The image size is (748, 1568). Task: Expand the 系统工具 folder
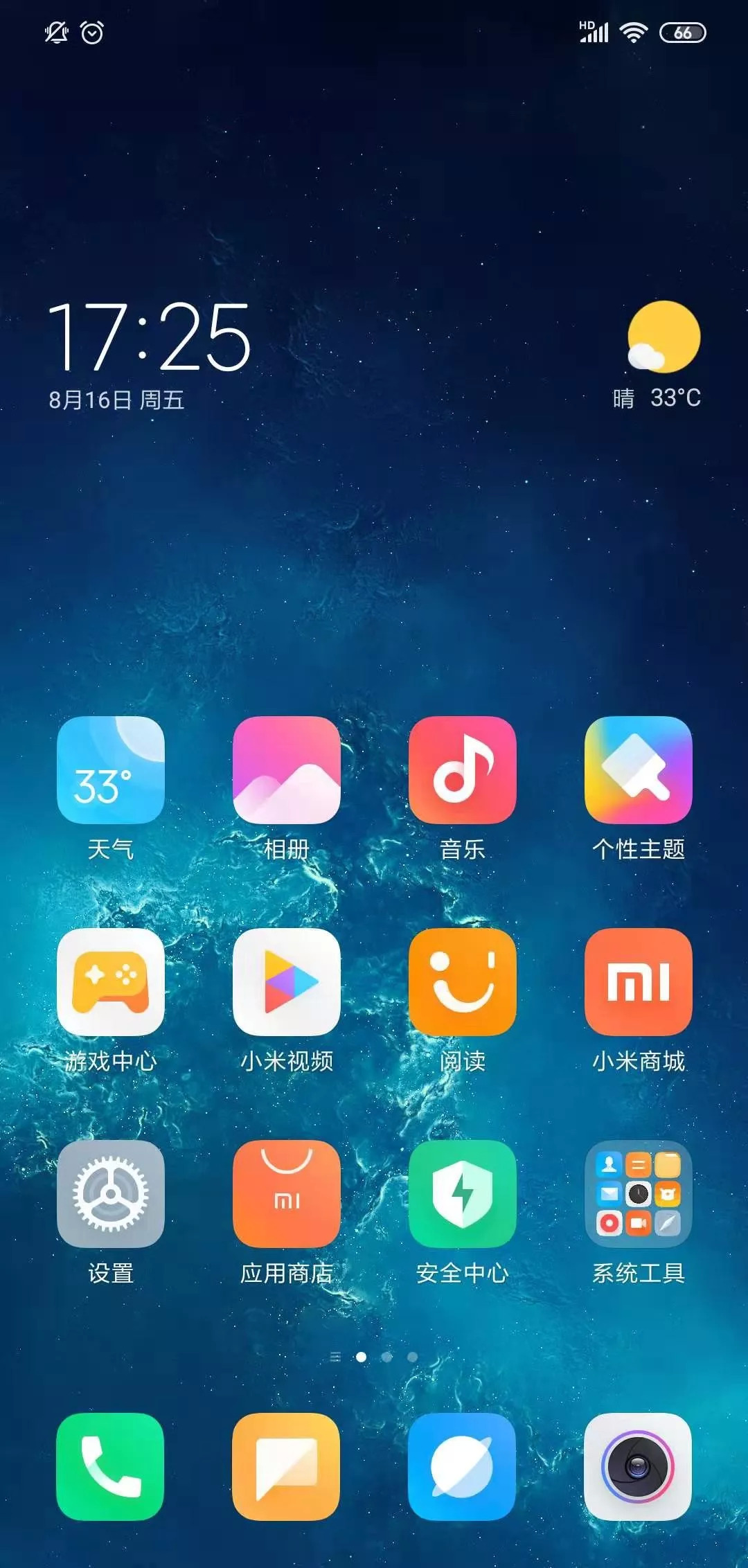click(x=638, y=1194)
